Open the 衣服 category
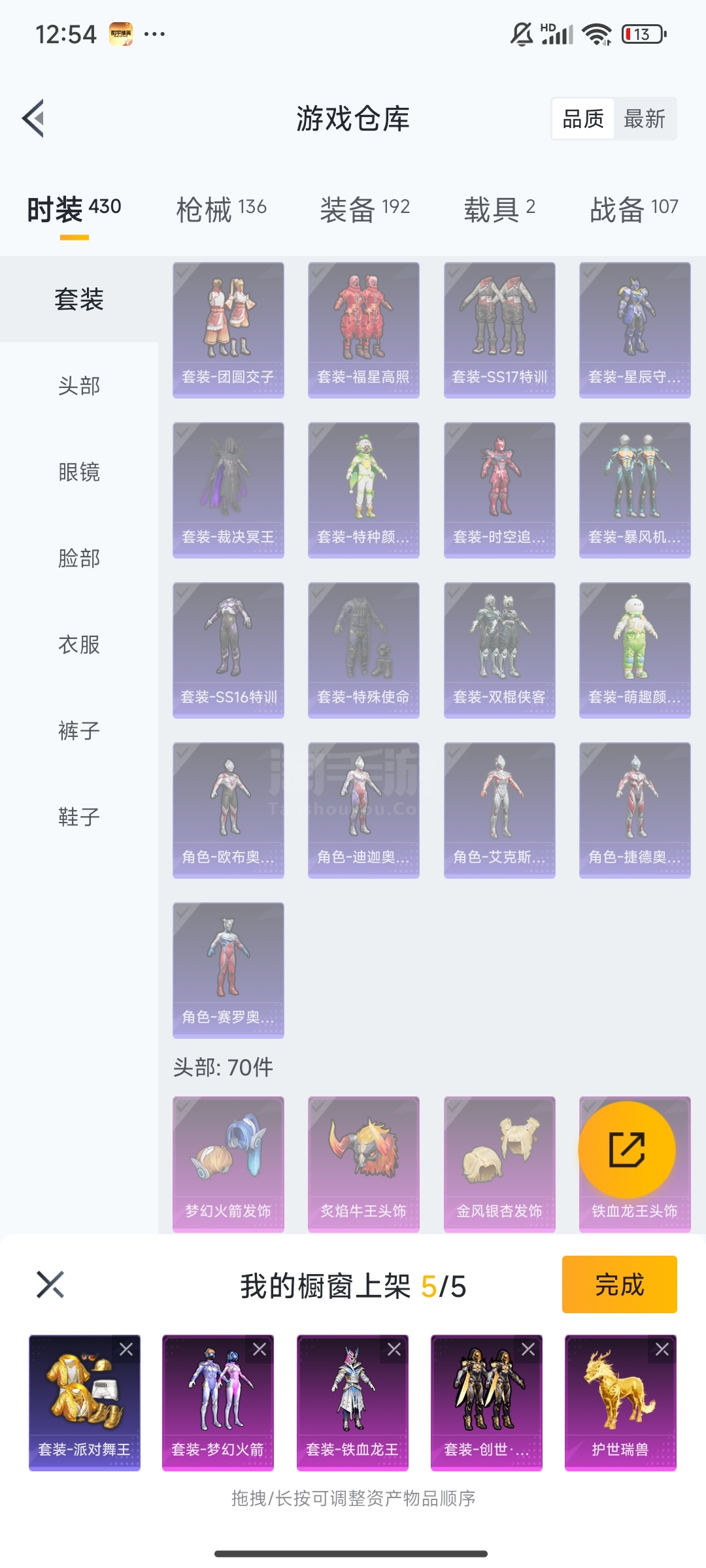The width and height of the screenshot is (706, 1568). [79, 644]
